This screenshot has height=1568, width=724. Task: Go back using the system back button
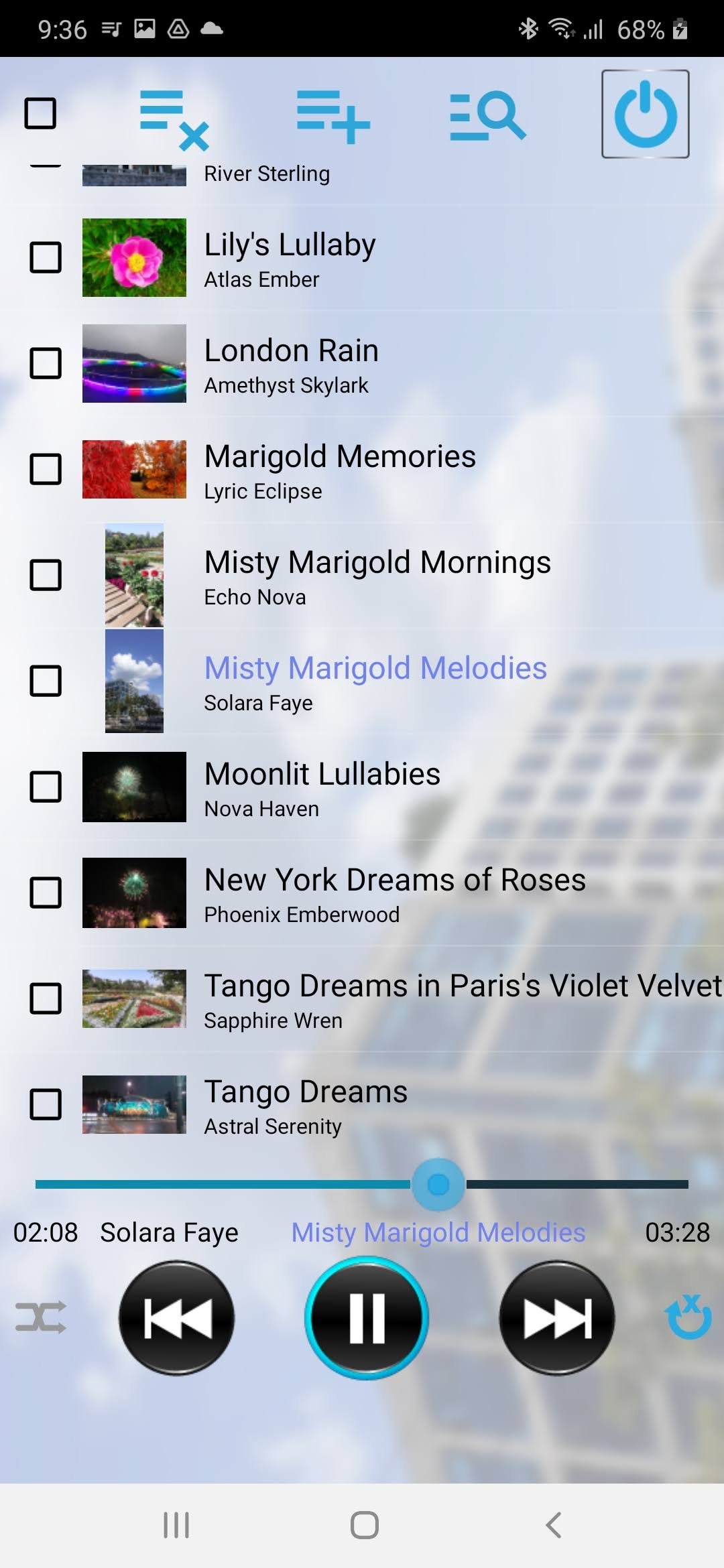click(x=554, y=1525)
